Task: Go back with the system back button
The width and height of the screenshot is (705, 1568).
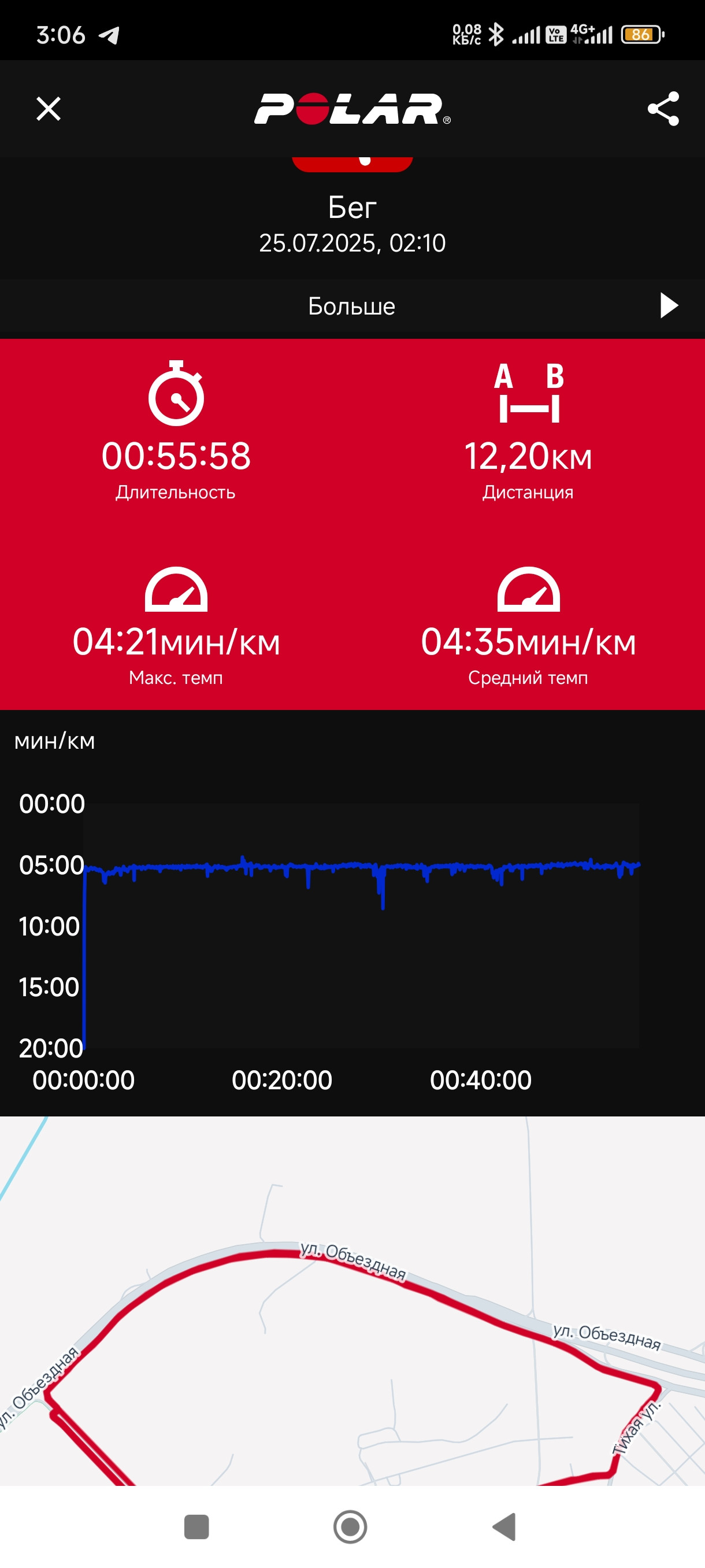Action: point(504,1526)
